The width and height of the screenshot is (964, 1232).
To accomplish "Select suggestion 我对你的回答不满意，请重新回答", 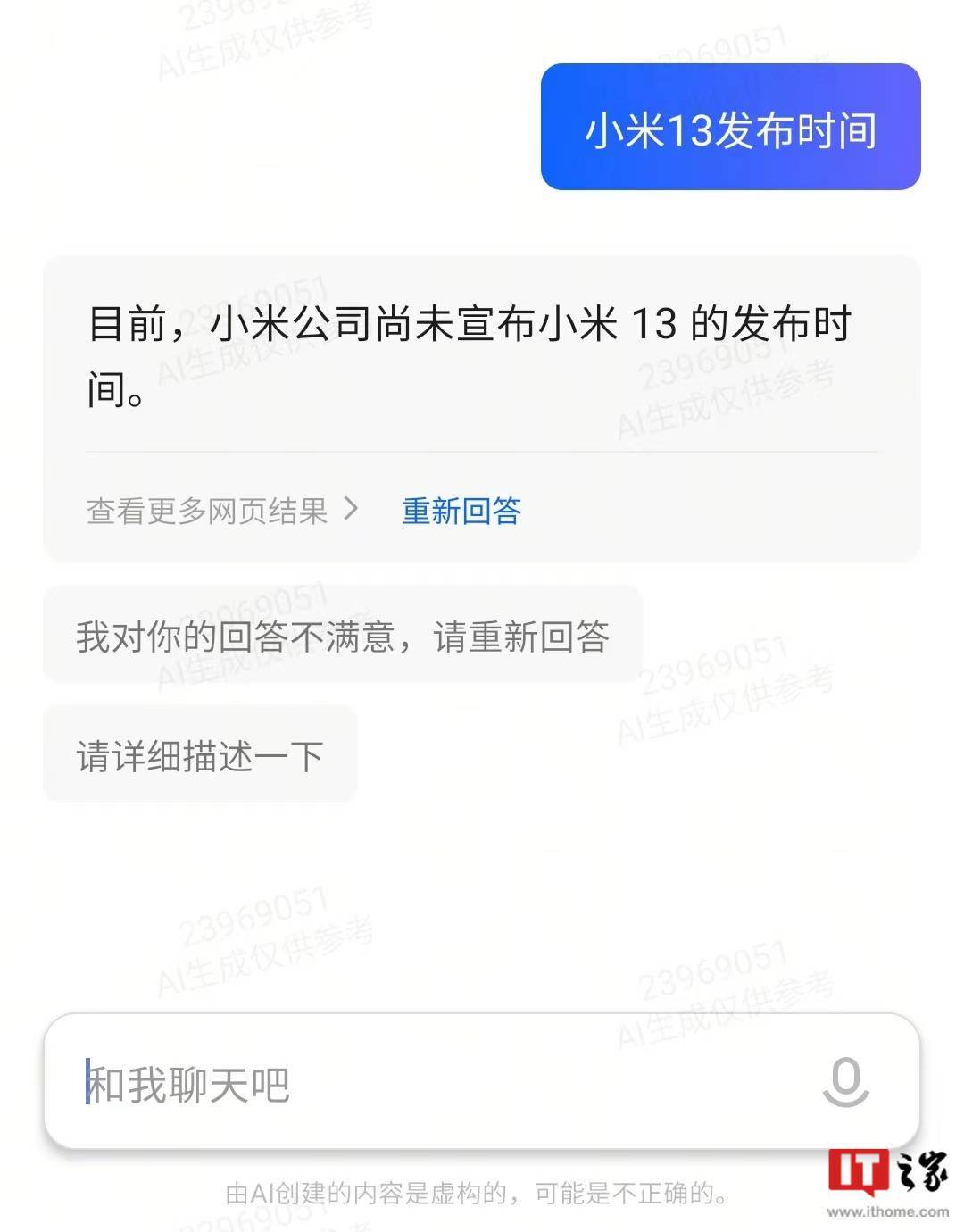I will (x=343, y=637).
